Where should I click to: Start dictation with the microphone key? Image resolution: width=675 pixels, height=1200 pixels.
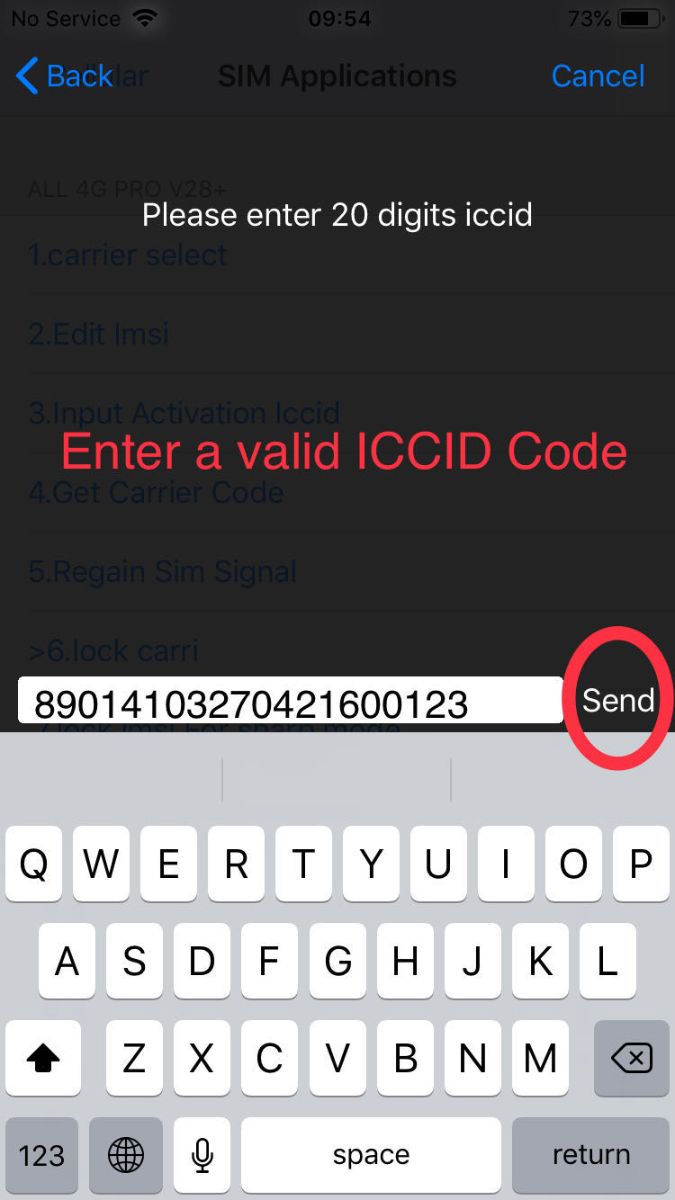pos(201,1156)
